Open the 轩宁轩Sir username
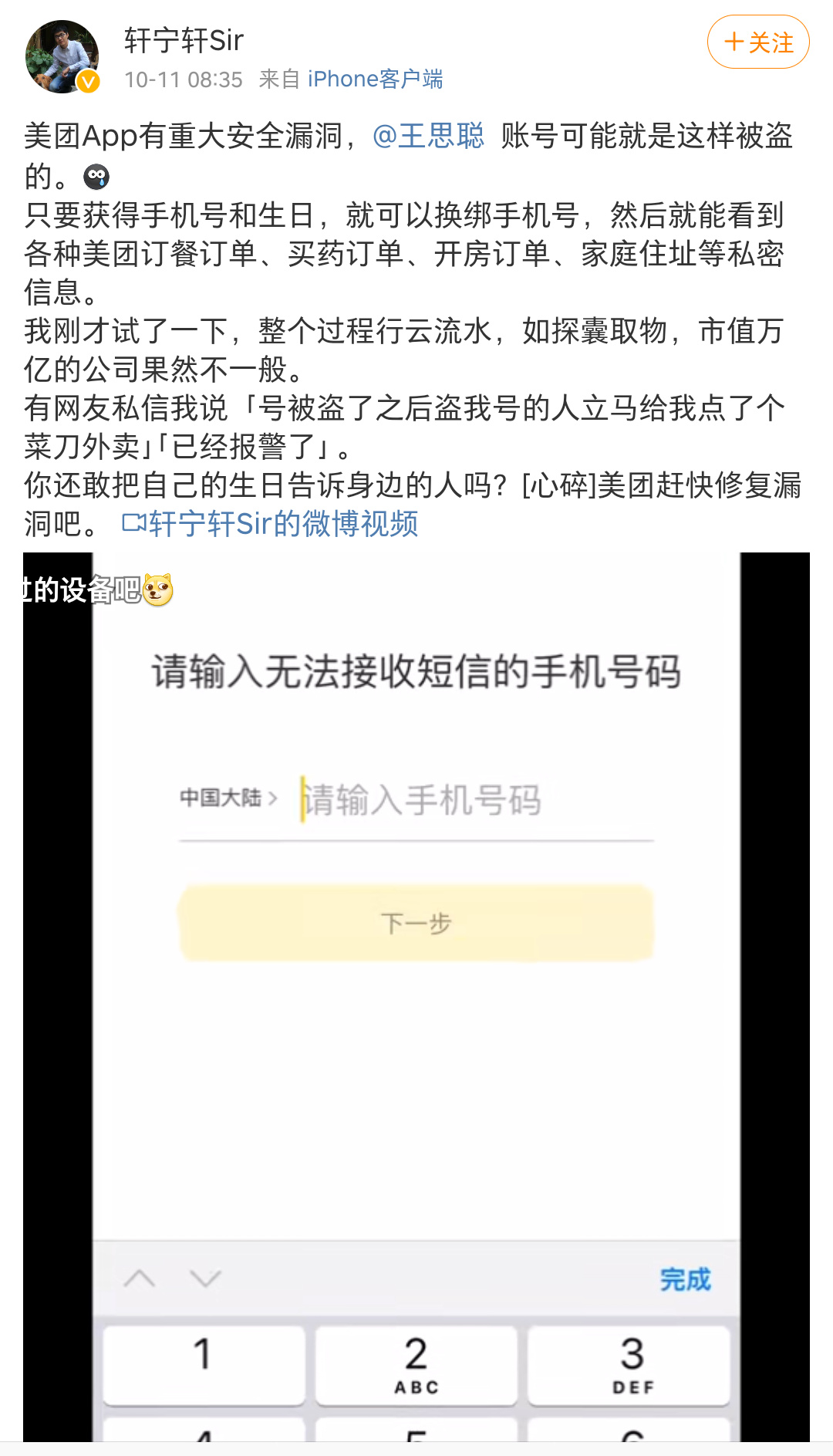 184,40
